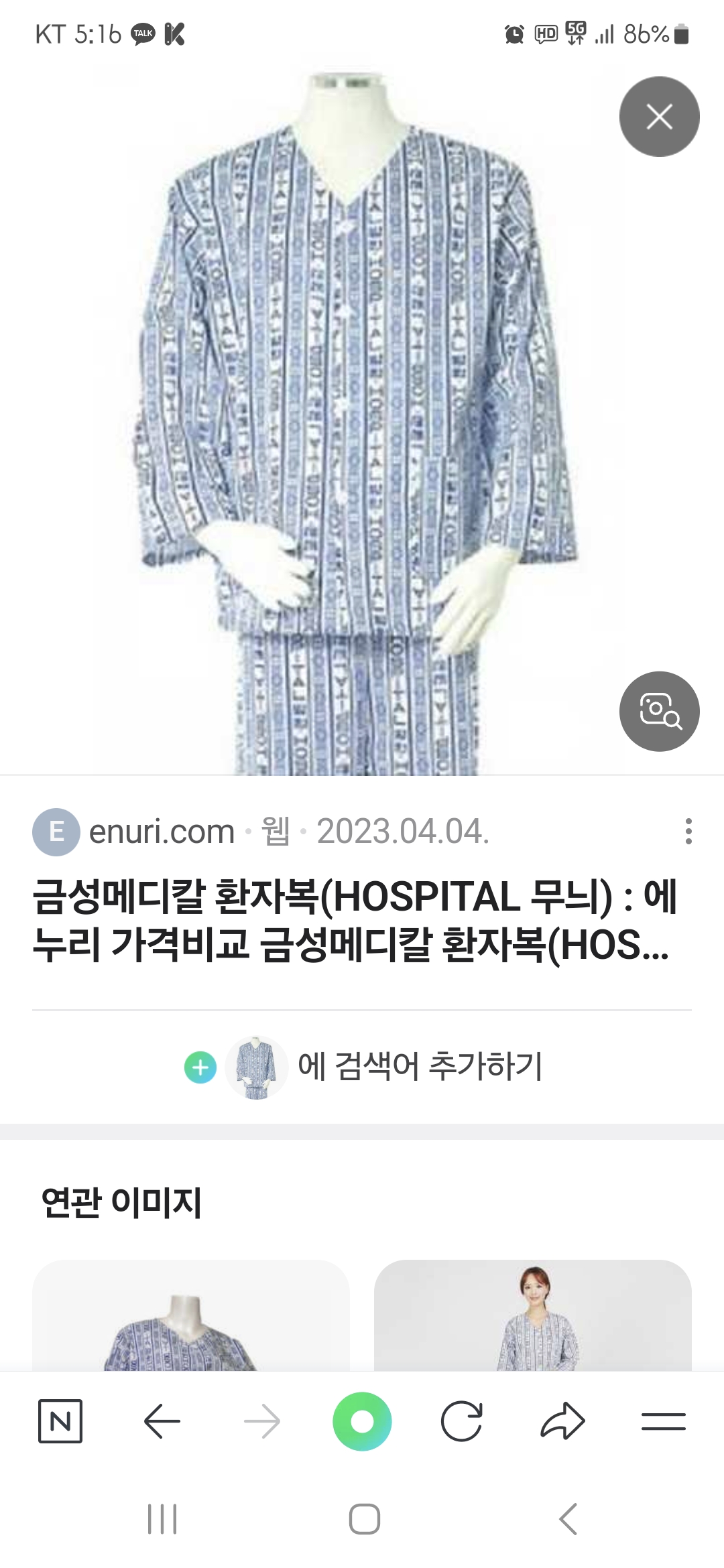Open recent apps from system navigation

click(x=162, y=1518)
